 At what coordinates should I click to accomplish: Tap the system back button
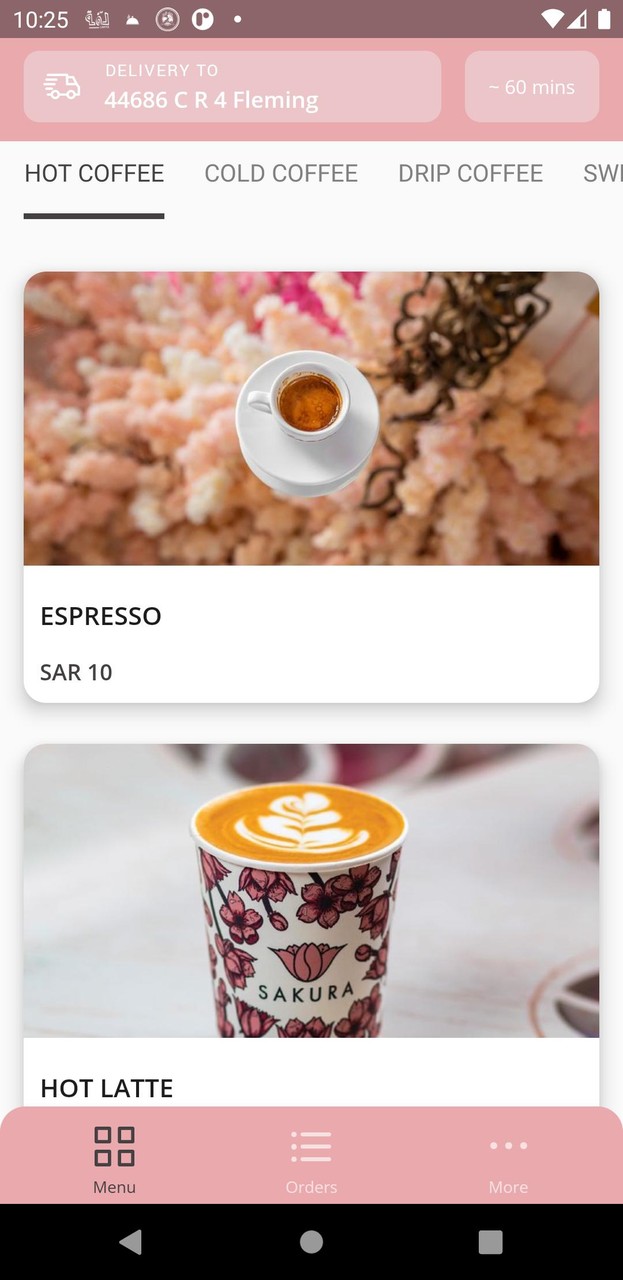(x=130, y=1242)
